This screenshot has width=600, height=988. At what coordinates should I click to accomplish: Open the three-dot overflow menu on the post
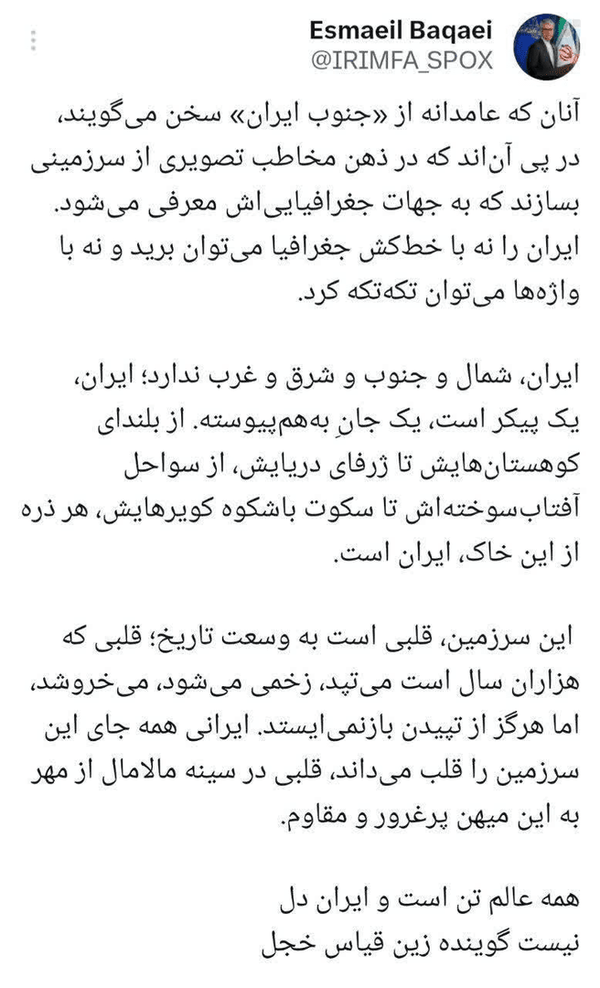pyautogui.click(x=33, y=40)
